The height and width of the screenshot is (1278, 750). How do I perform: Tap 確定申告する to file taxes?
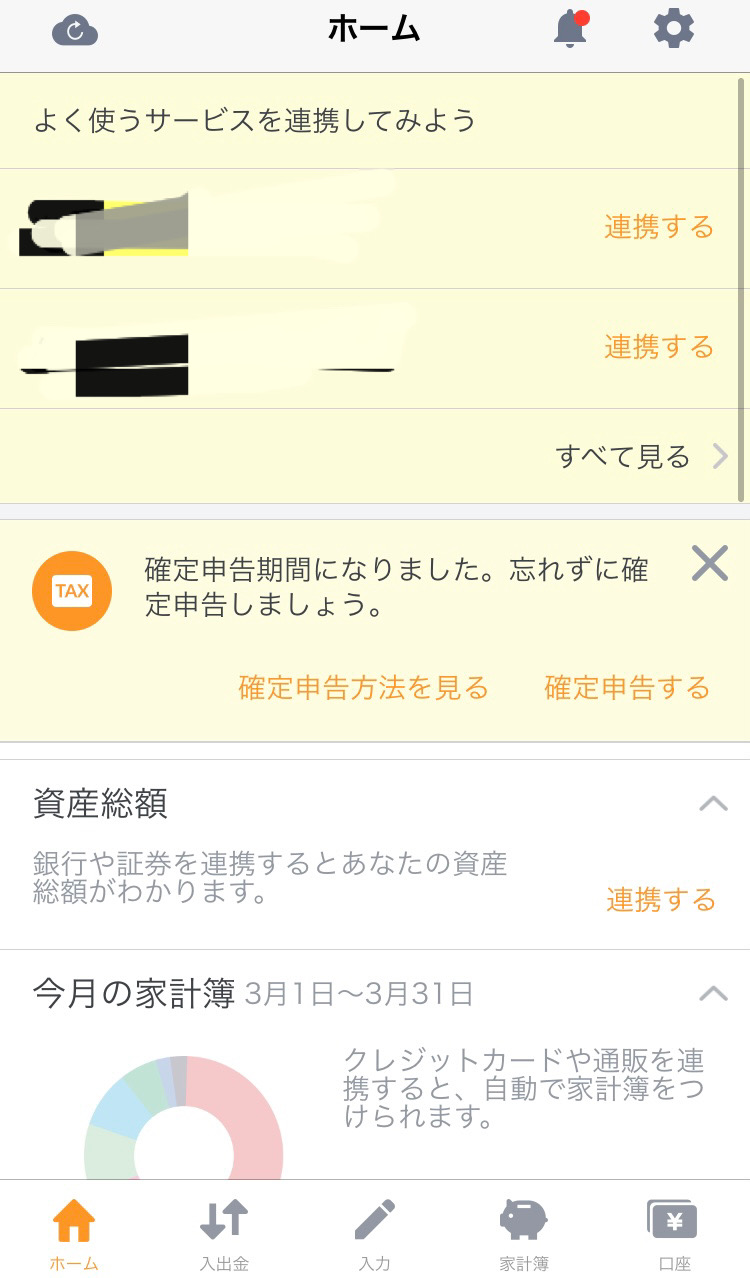coord(627,688)
